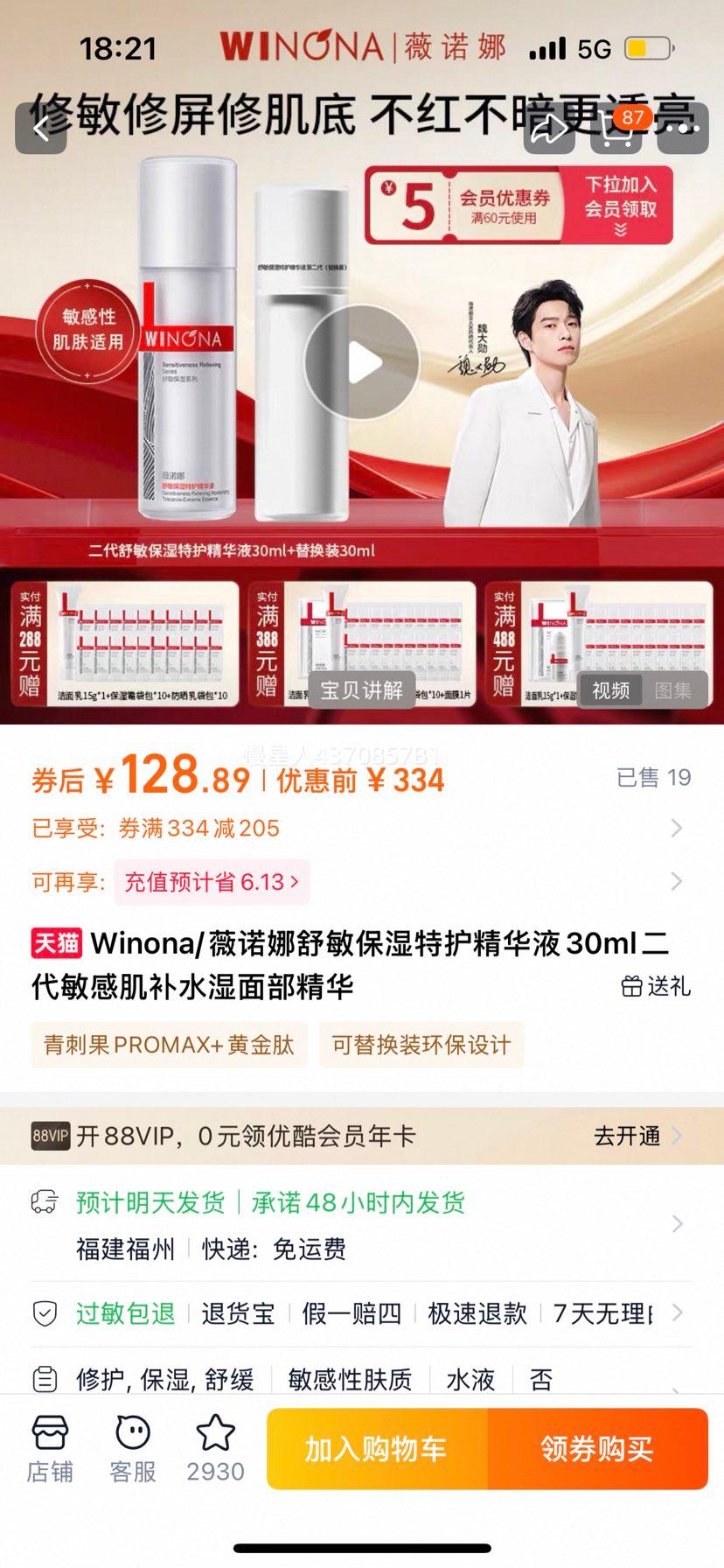Open the 宝贝讲解 product explanation
Screen dimensions: 724x1568
pyautogui.click(x=362, y=690)
